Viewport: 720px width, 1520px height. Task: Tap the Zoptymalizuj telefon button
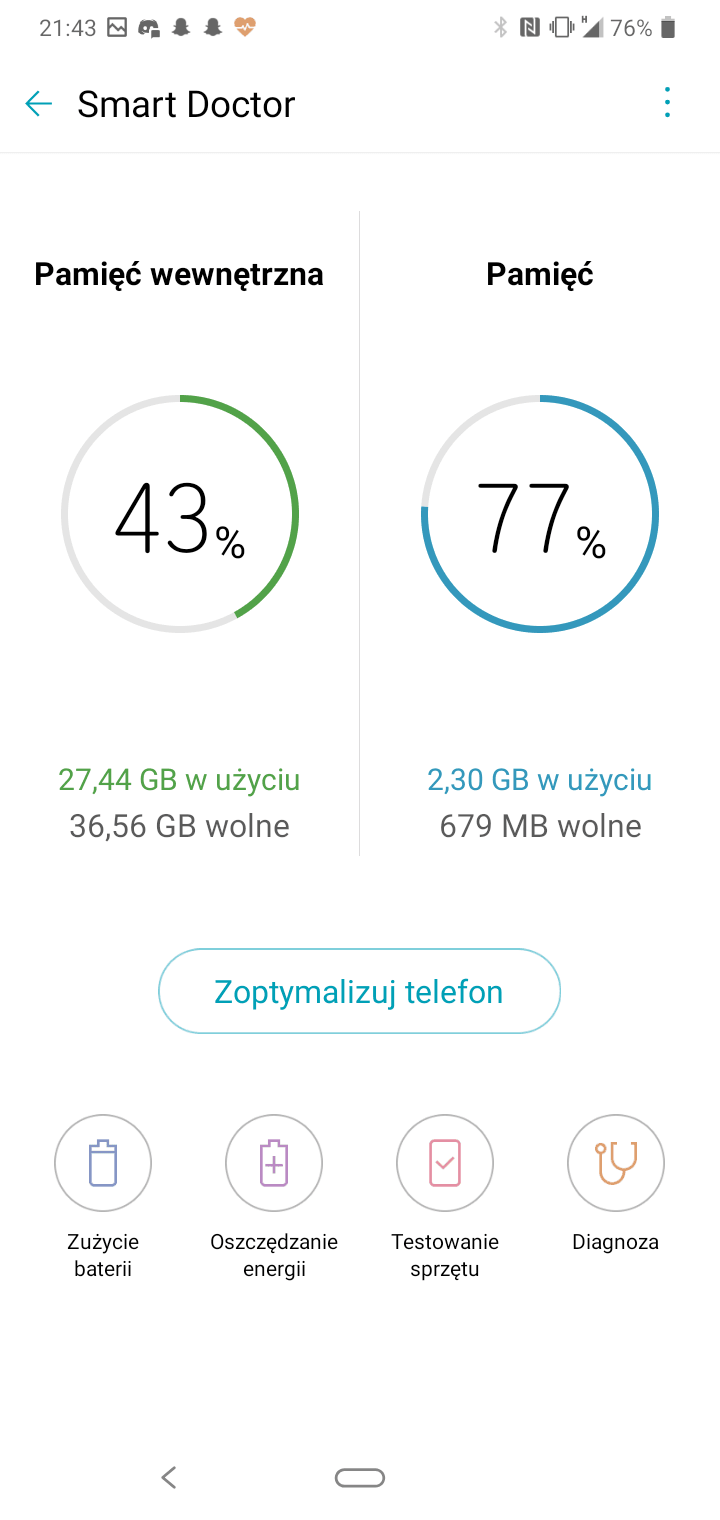[359, 991]
